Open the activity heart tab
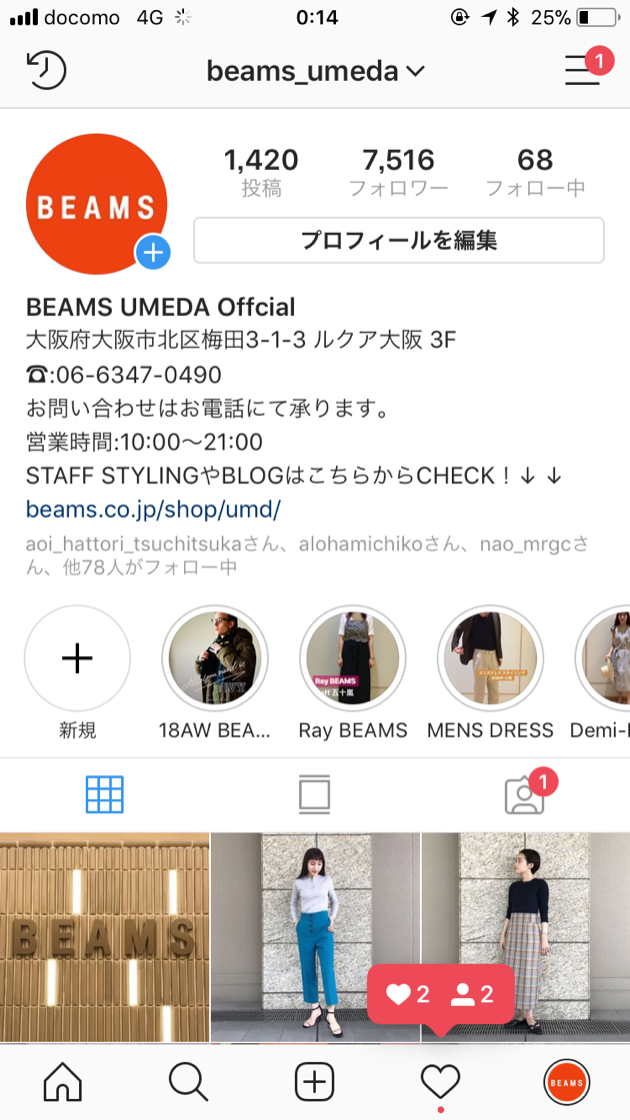Viewport: 630px width, 1120px height. coord(440,1081)
